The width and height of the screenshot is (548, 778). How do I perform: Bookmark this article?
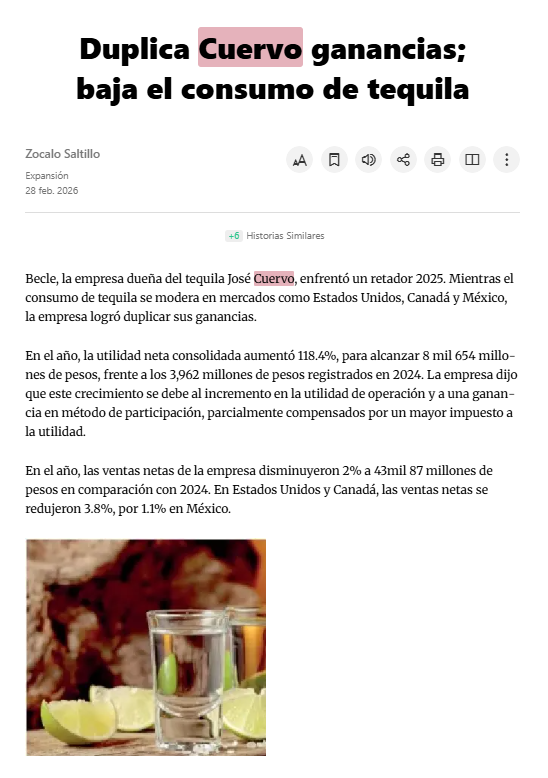(334, 160)
